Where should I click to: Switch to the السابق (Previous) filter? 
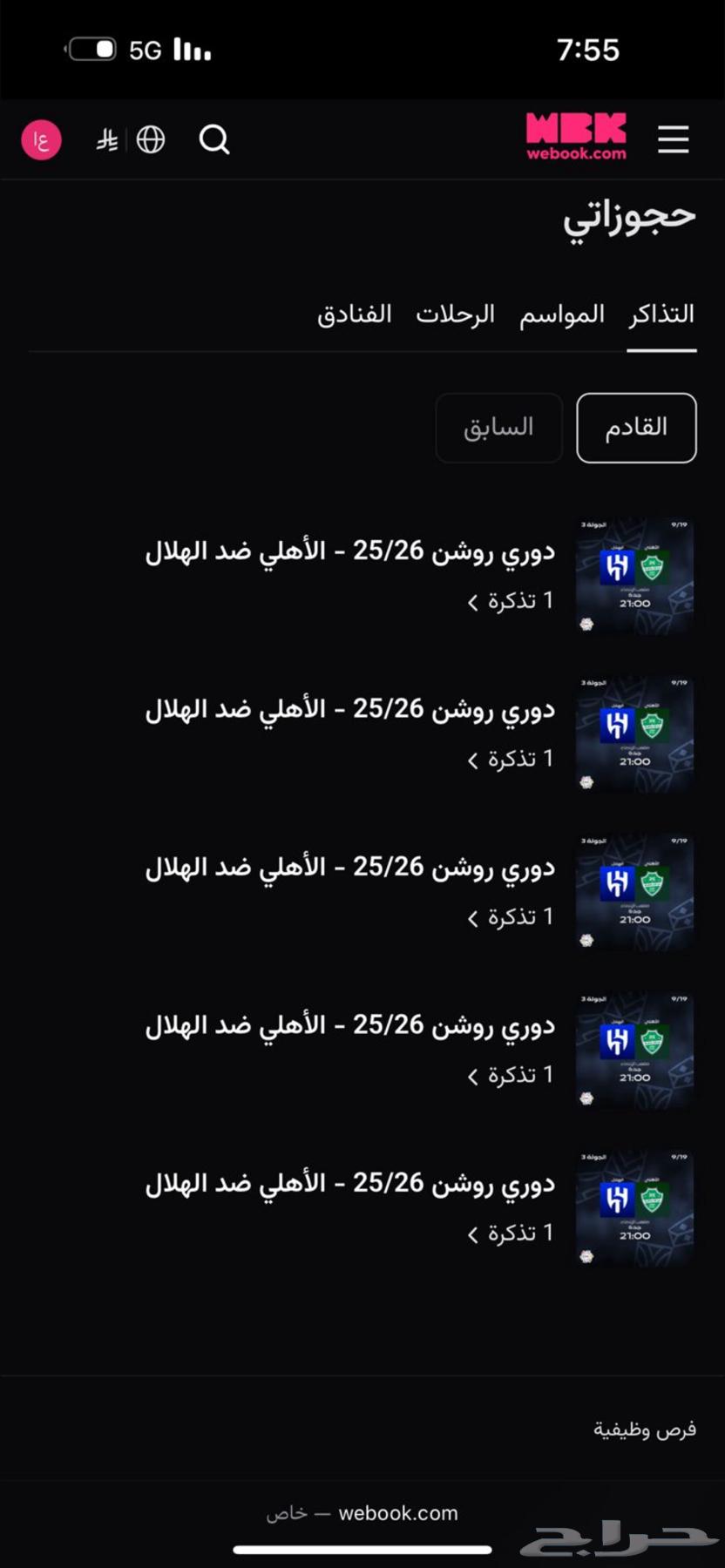498,427
